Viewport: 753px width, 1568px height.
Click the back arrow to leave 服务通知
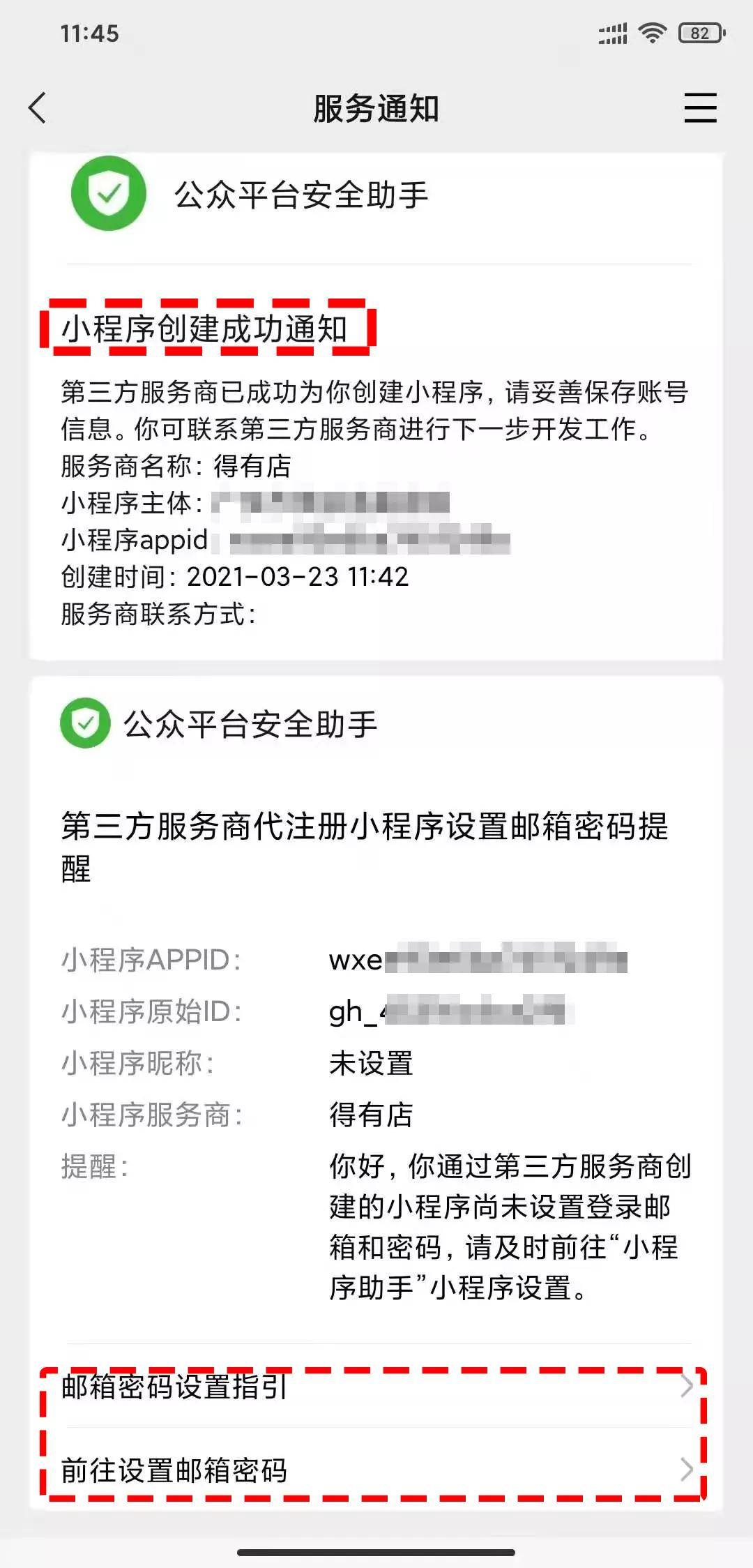click(38, 108)
